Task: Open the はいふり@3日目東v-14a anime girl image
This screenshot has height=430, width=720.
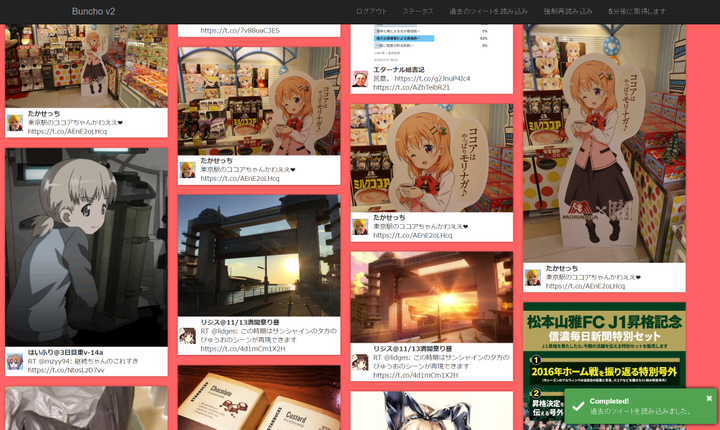Action: (x=86, y=247)
